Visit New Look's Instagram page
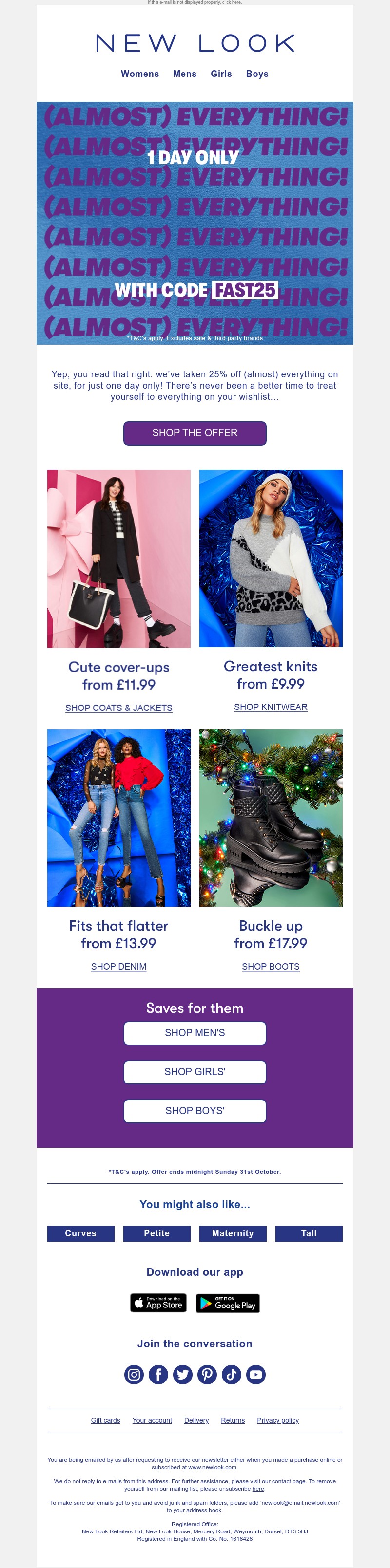The image size is (390, 1568). pos(134,1374)
